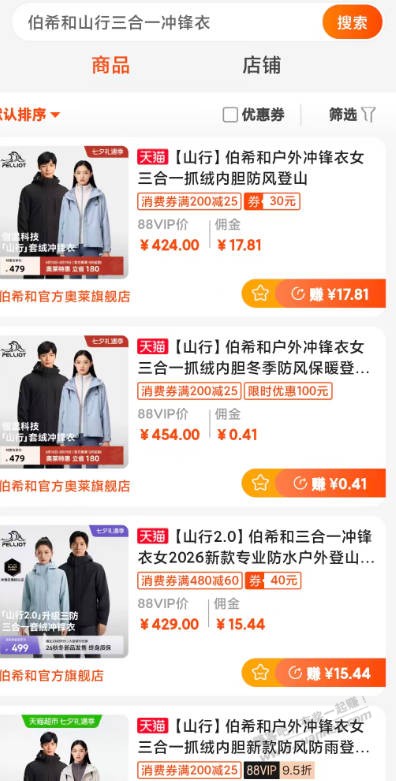Tap the 赚 ¥0.41 button
The height and width of the screenshot is (781, 396).
click(331, 483)
